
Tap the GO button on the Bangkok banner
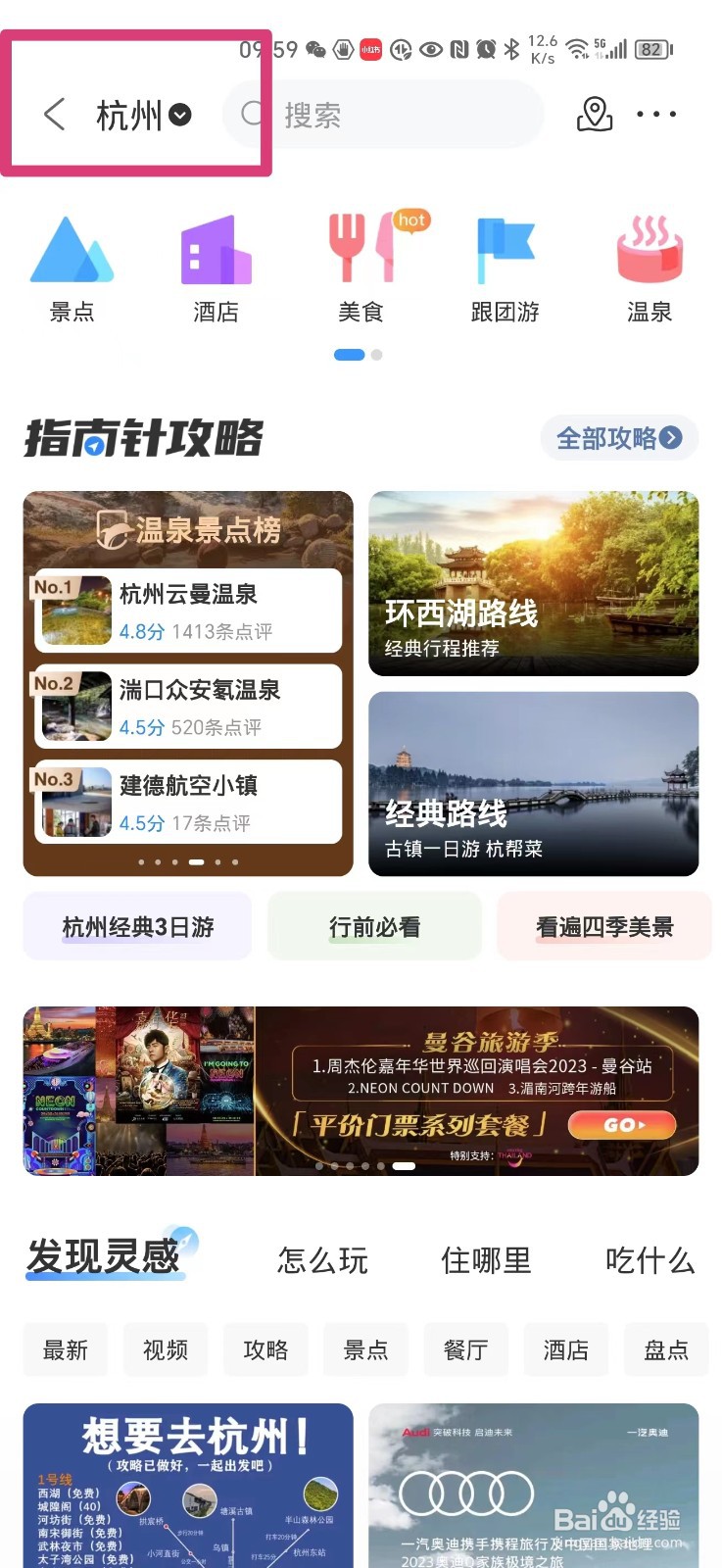coord(620,1124)
